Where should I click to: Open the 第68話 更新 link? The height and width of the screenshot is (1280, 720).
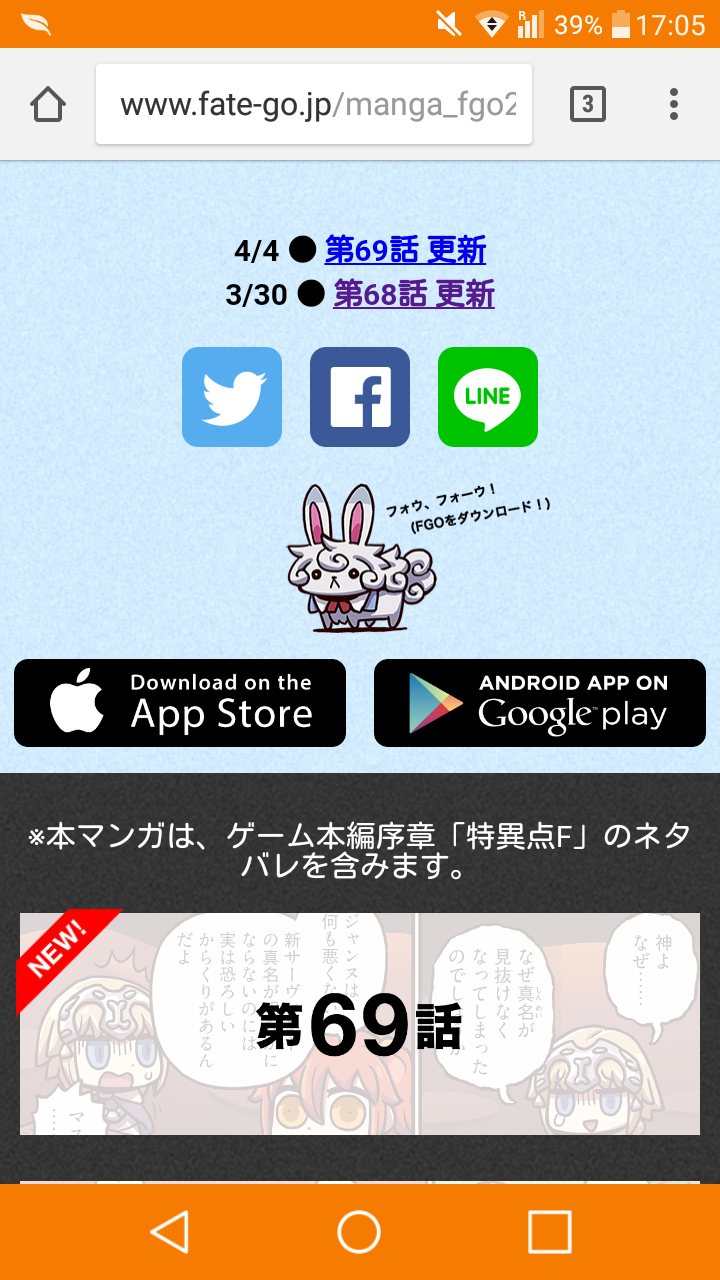[x=413, y=294]
